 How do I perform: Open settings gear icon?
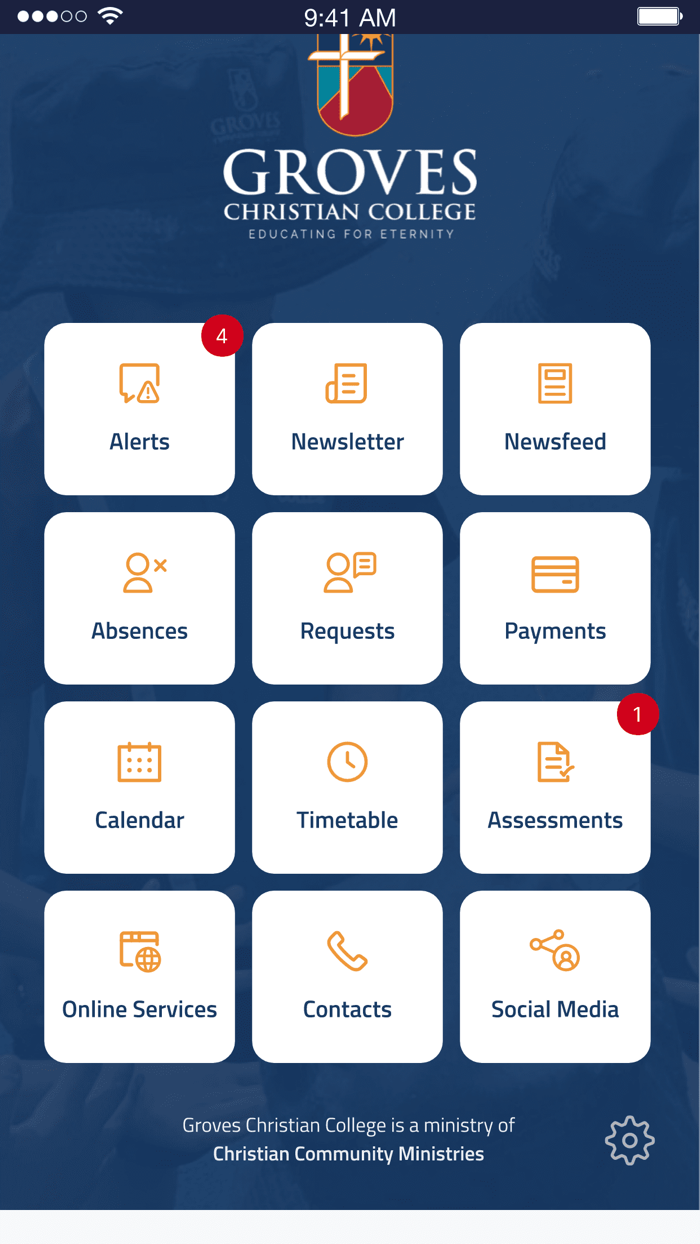tap(630, 1140)
